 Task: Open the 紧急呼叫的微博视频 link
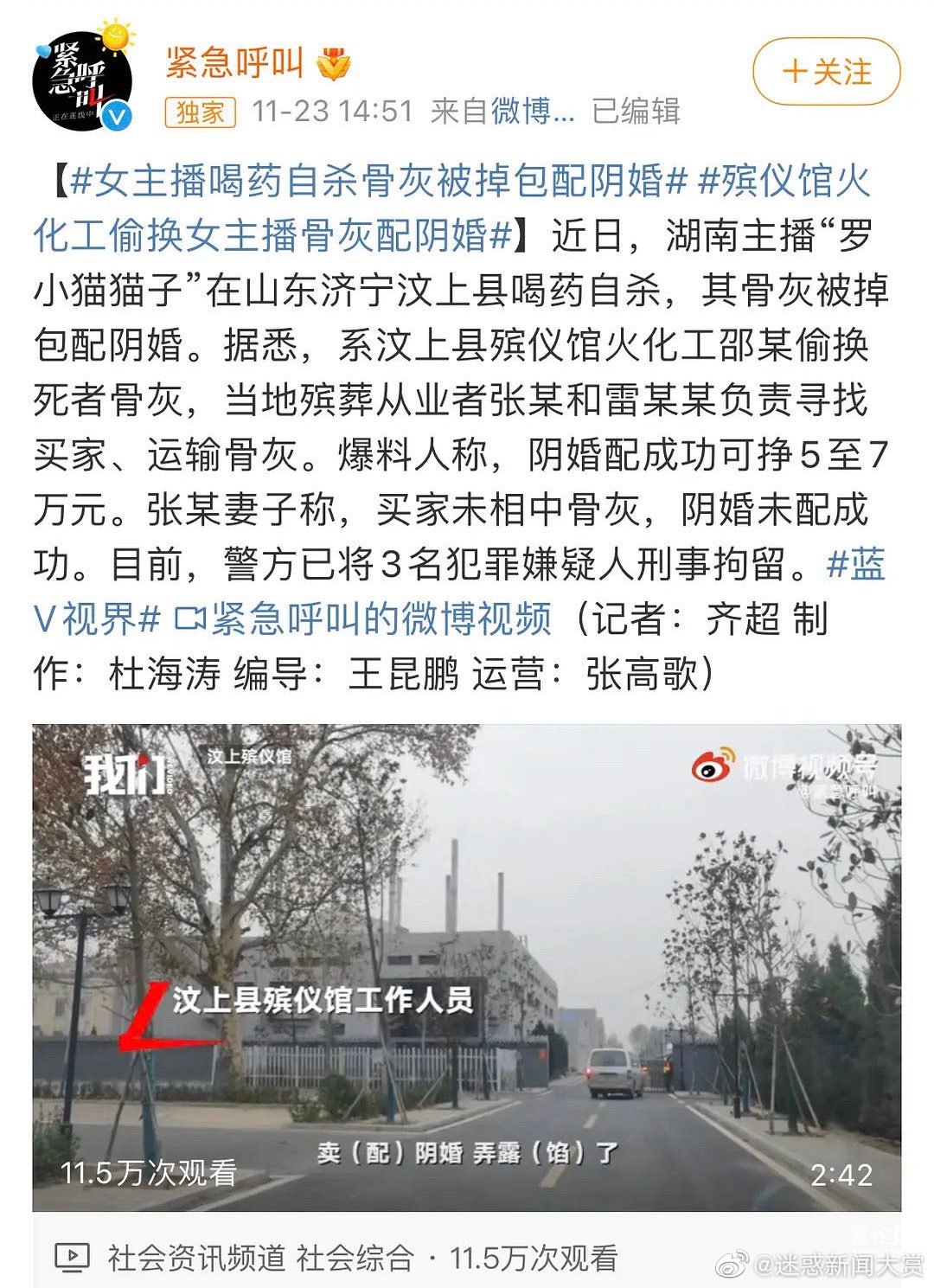click(x=363, y=618)
